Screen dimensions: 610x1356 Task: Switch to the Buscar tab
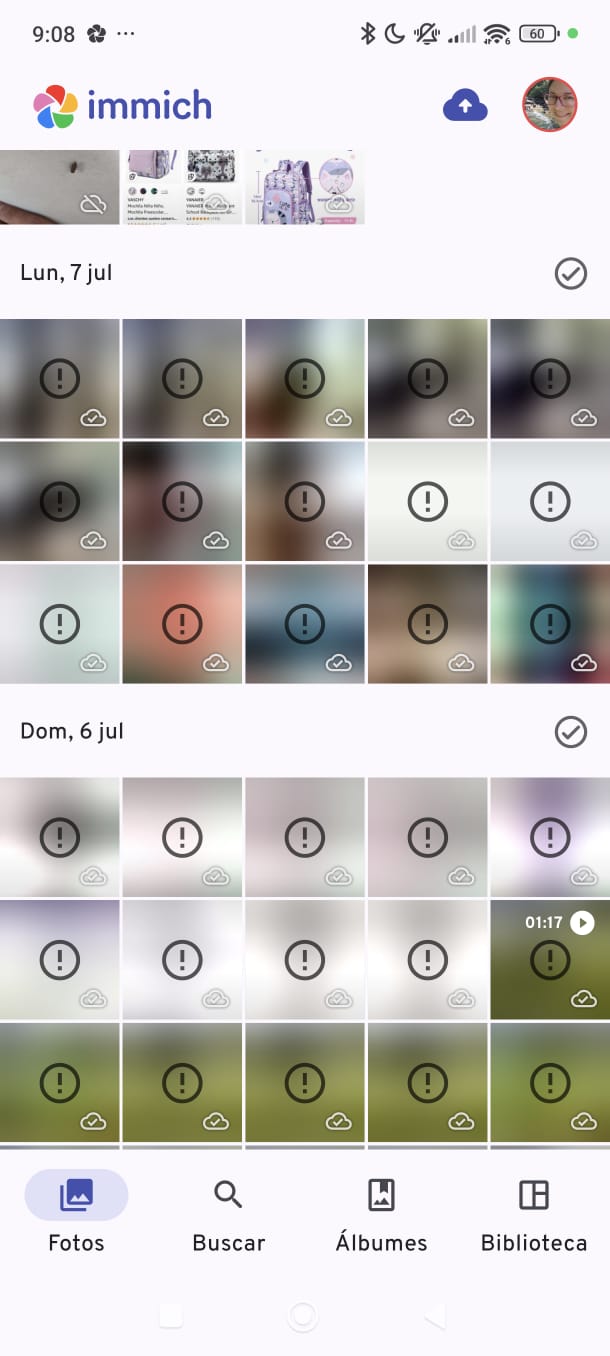coord(229,1213)
